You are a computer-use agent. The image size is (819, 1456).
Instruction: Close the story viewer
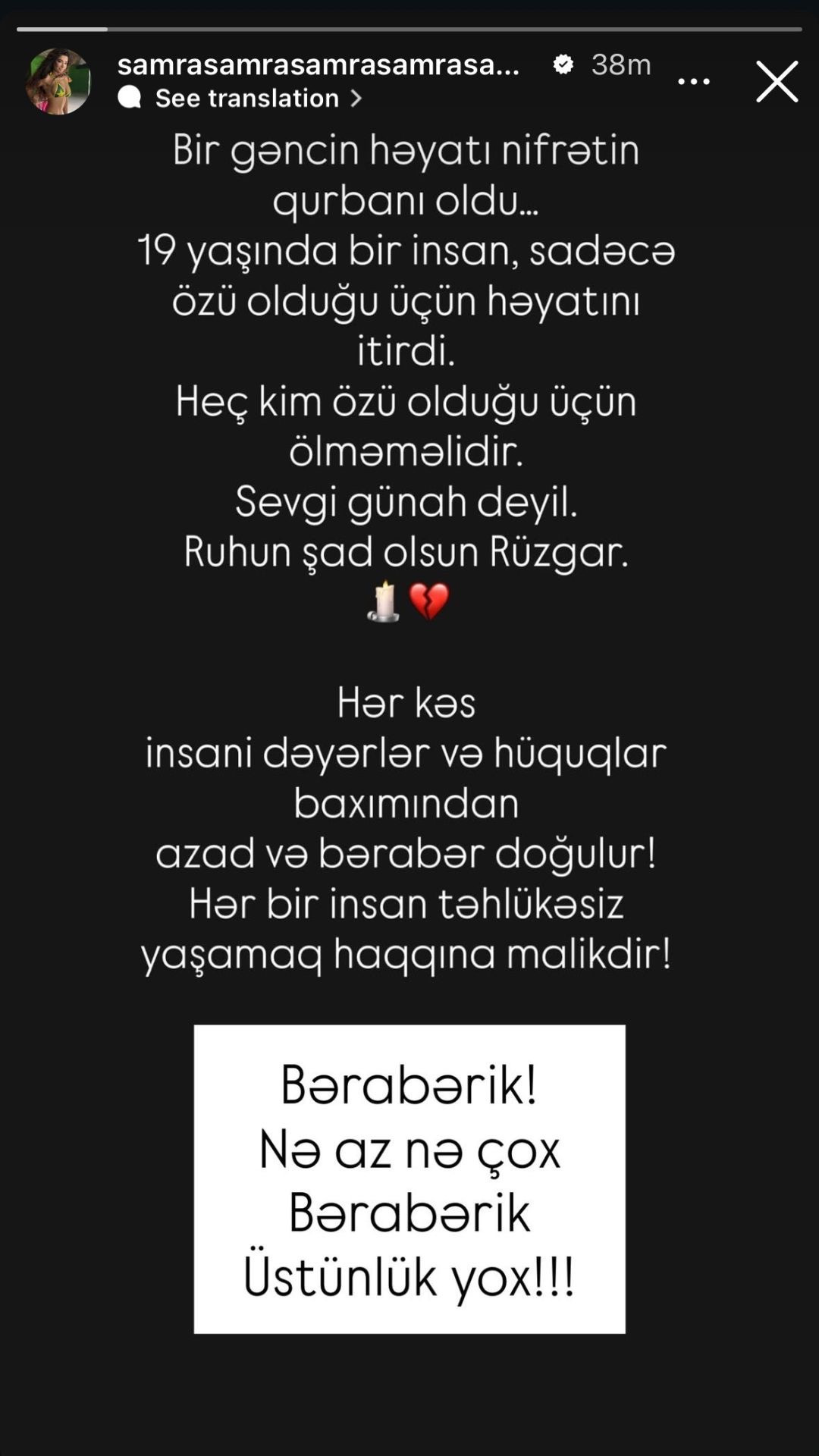[777, 81]
